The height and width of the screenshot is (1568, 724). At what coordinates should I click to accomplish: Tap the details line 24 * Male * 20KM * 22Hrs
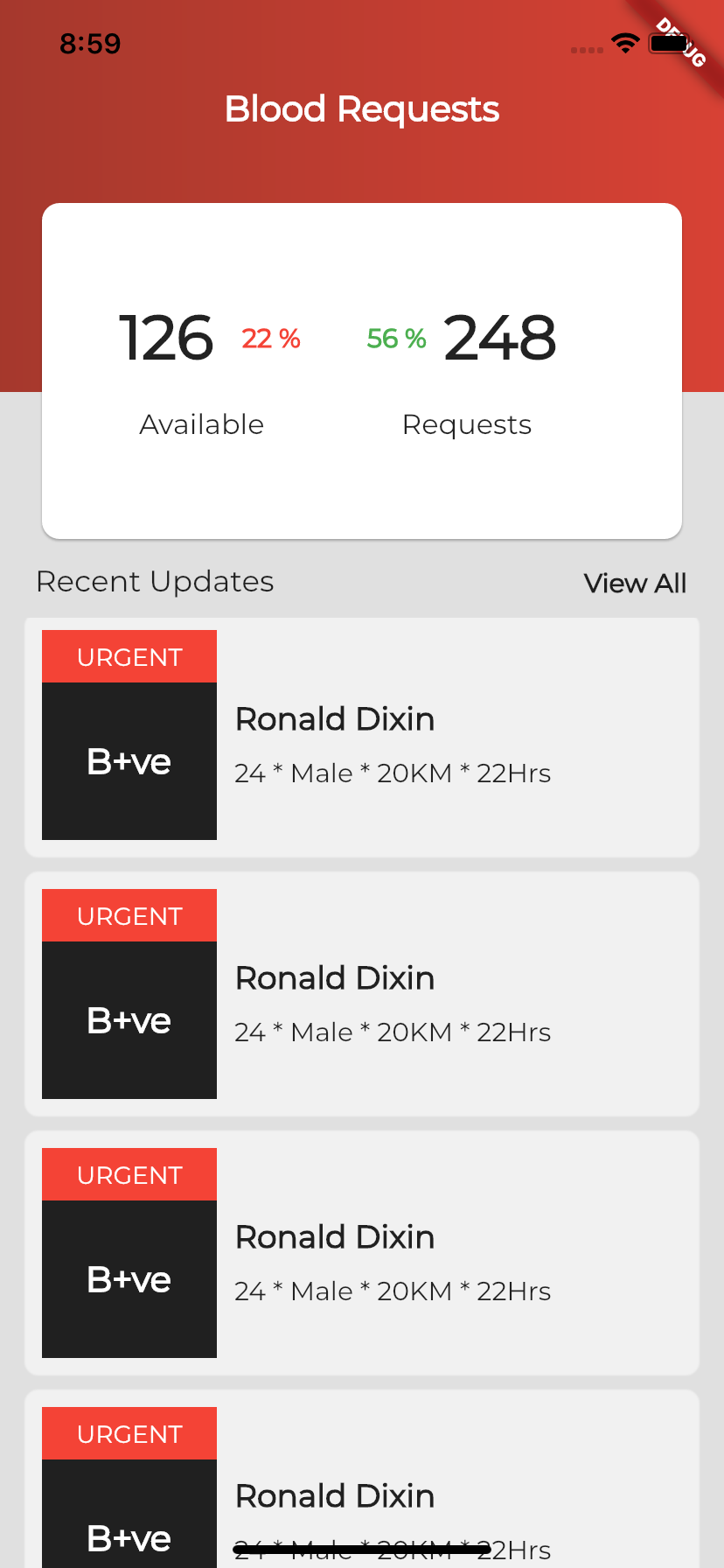tap(393, 773)
